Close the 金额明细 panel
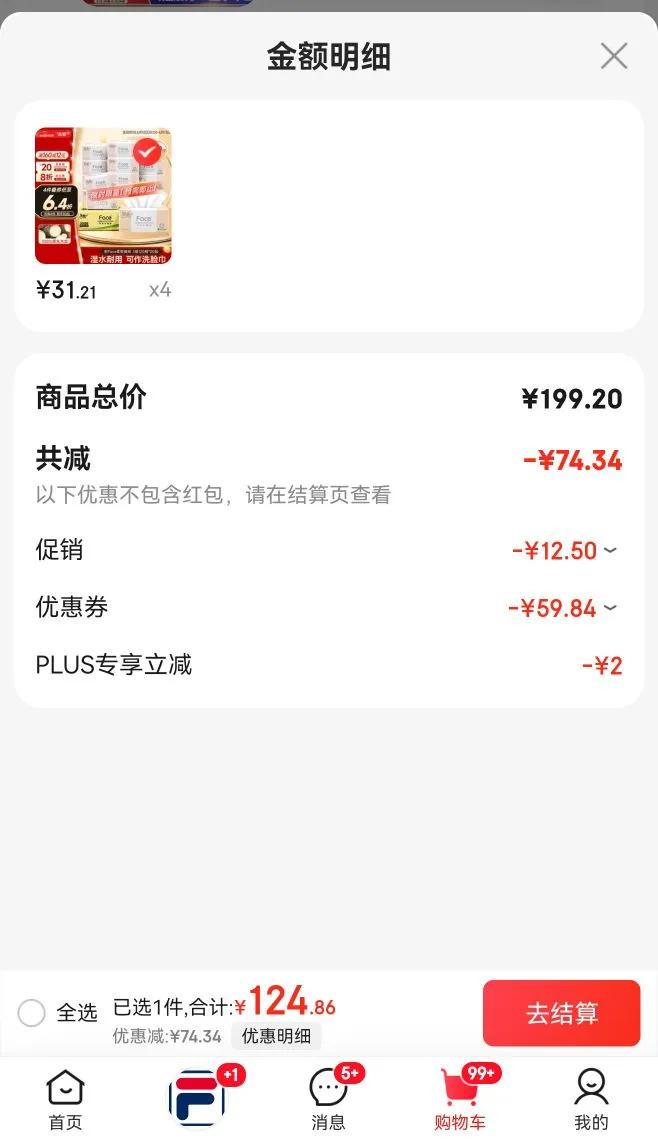 (x=613, y=56)
